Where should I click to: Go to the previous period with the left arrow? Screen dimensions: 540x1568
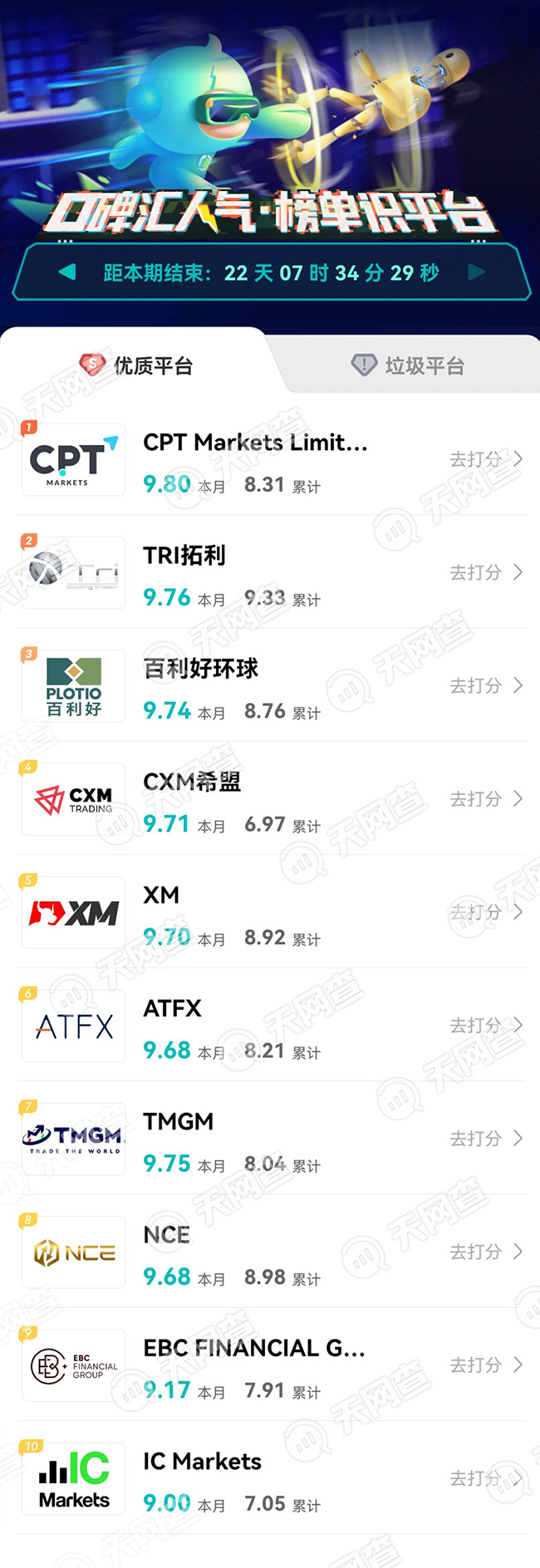67,272
